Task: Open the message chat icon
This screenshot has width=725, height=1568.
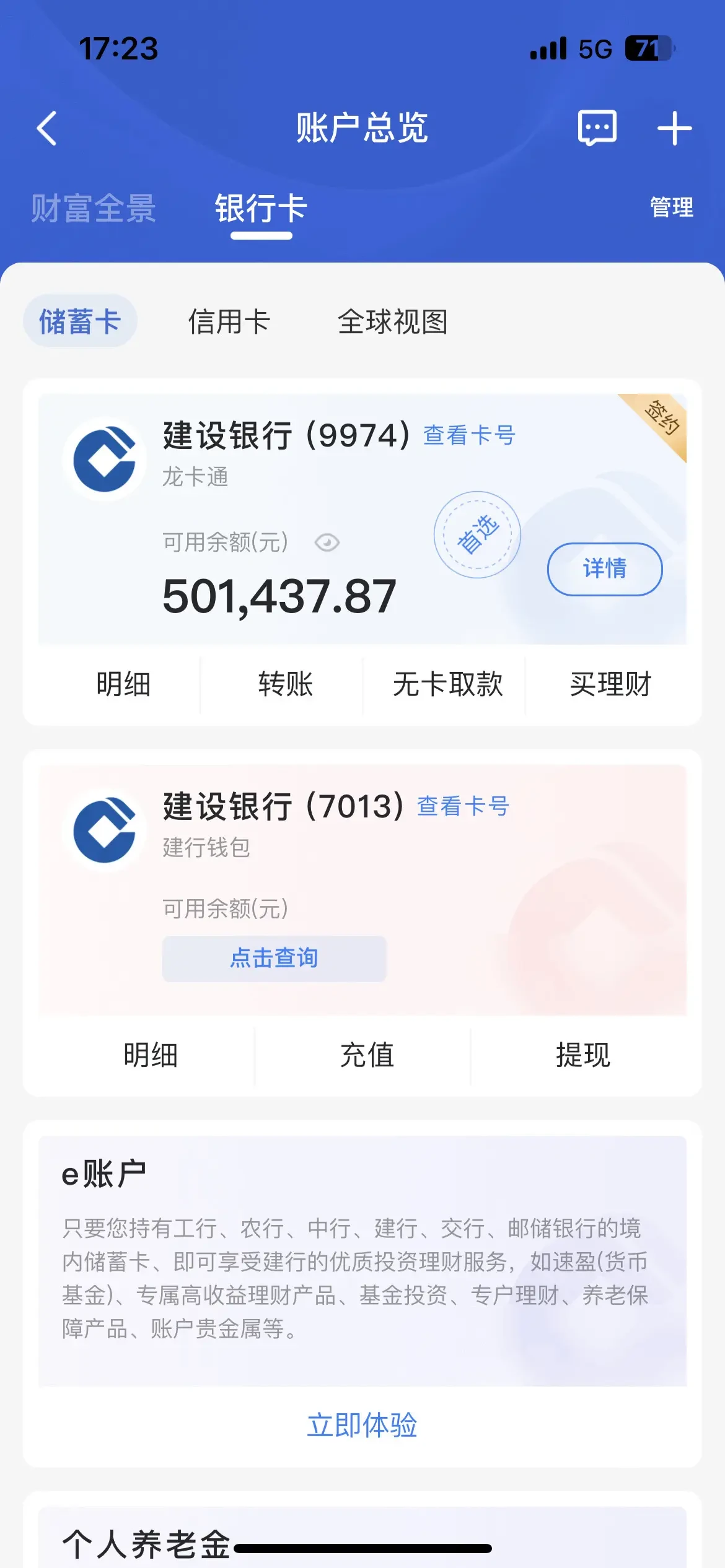Action: pyautogui.click(x=597, y=128)
